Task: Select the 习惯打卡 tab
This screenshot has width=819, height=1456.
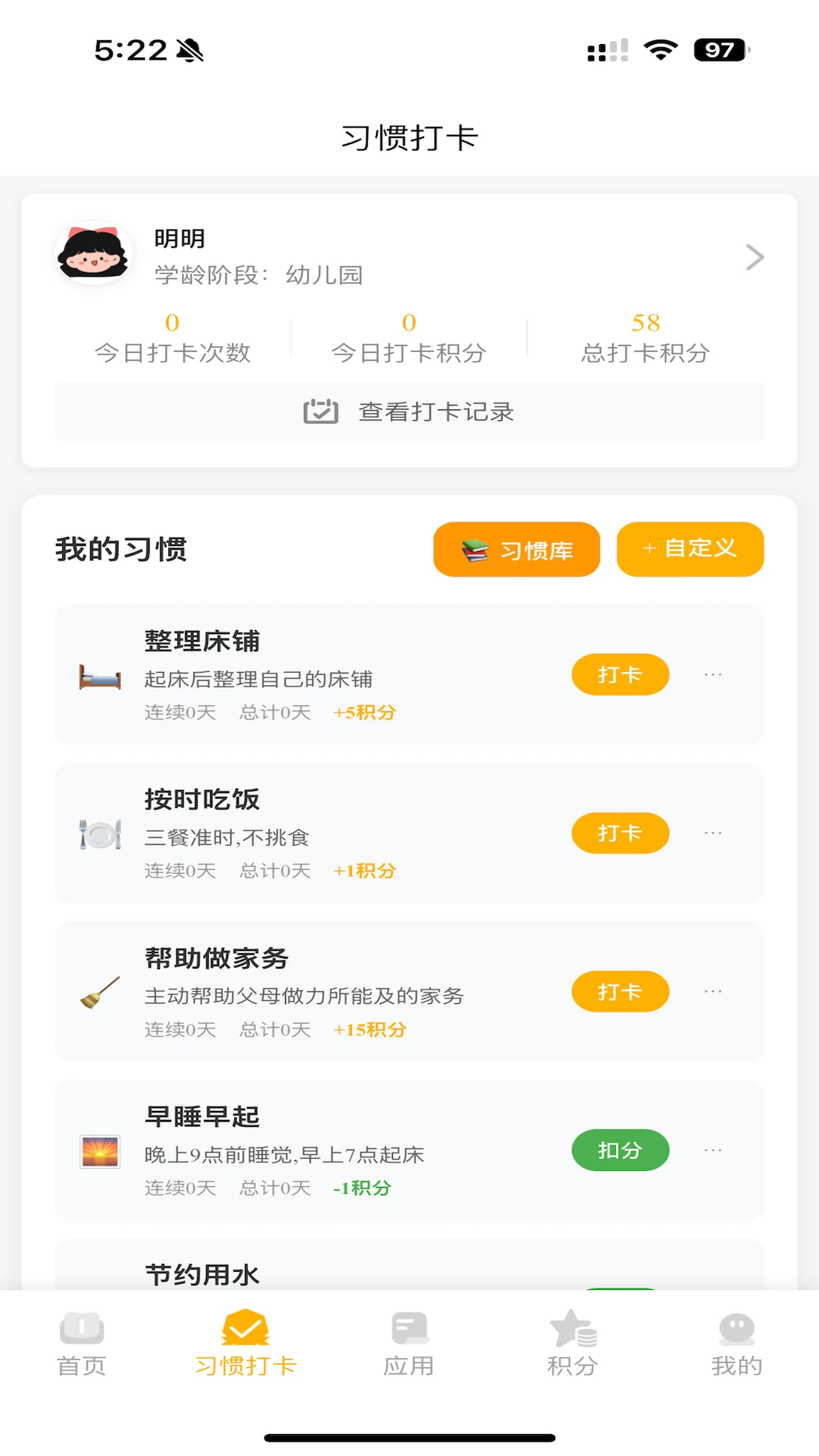Action: click(x=245, y=1343)
